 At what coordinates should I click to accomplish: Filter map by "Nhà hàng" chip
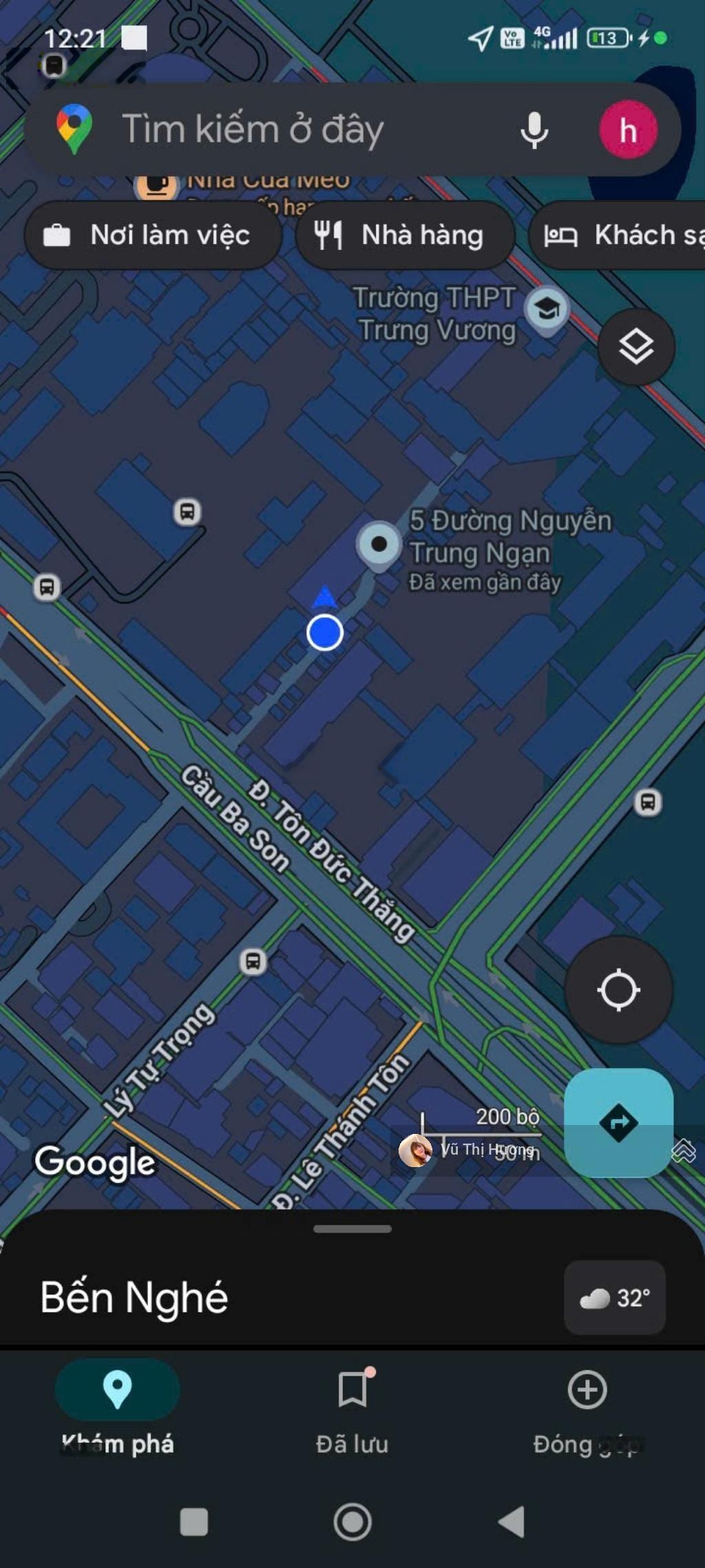405,236
